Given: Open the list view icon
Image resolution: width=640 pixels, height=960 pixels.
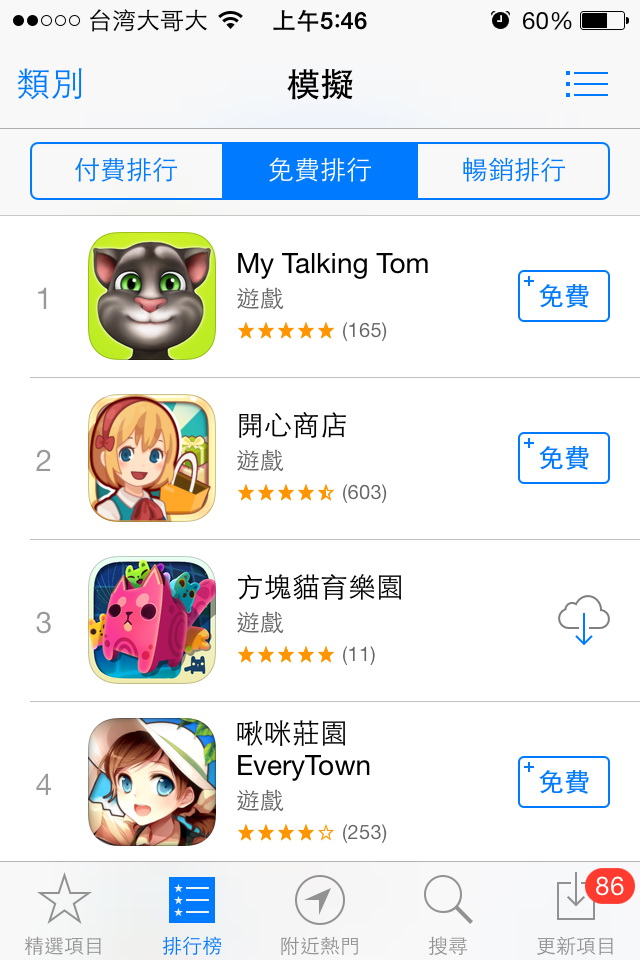Looking at the screenshot, I should point(586,84).
